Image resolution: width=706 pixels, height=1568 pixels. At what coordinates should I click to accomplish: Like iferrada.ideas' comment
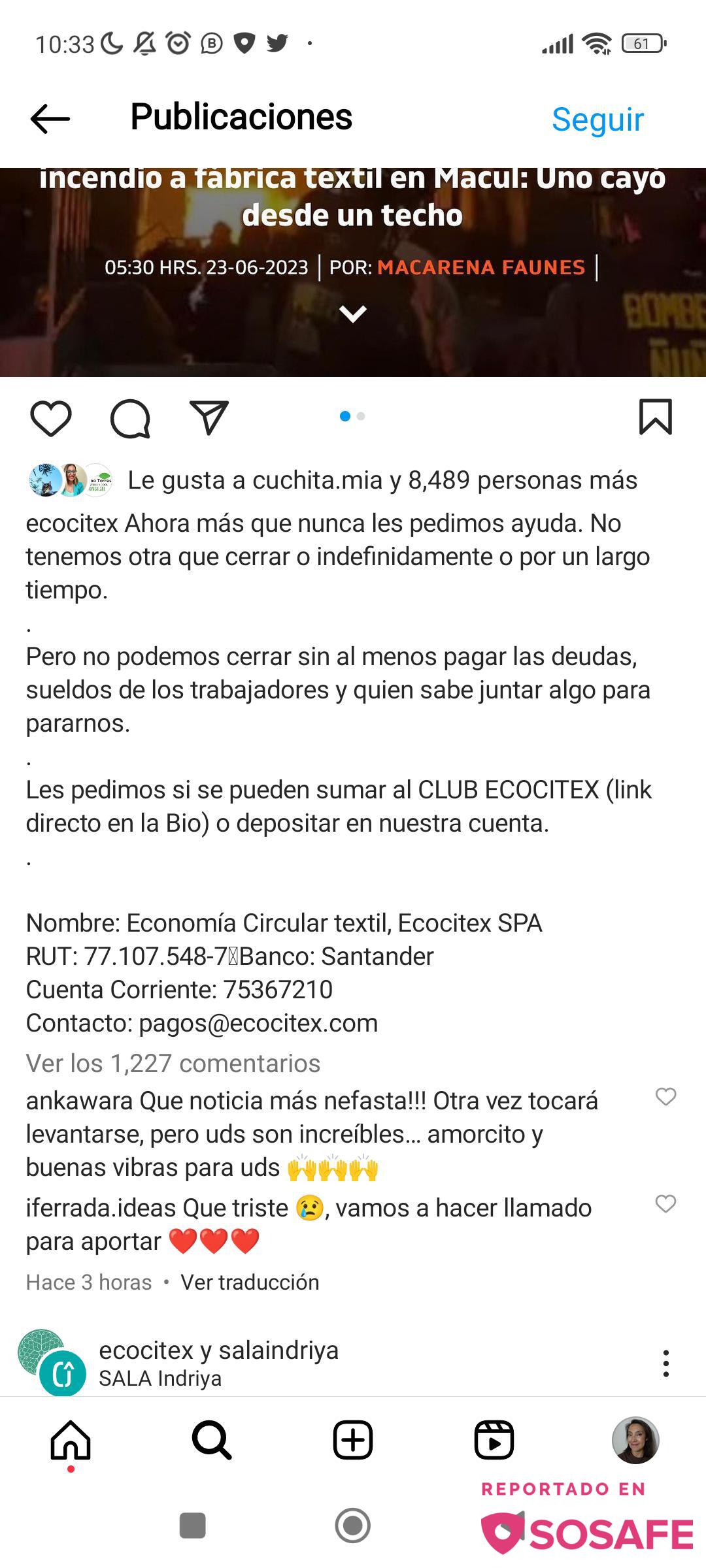point(665,1203)
